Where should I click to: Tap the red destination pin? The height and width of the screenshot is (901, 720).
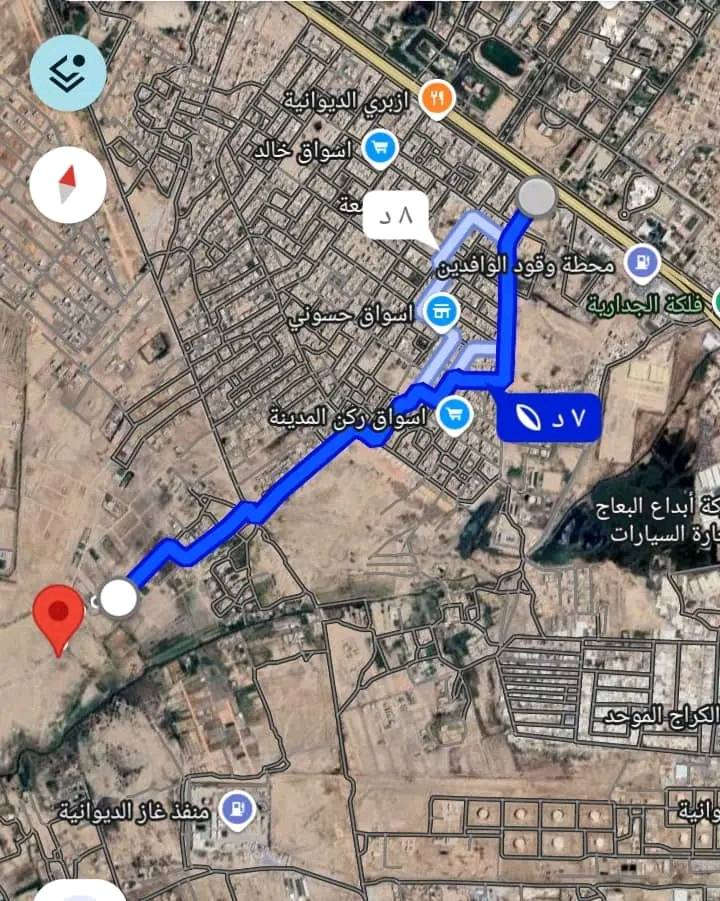tap(59, 615)
